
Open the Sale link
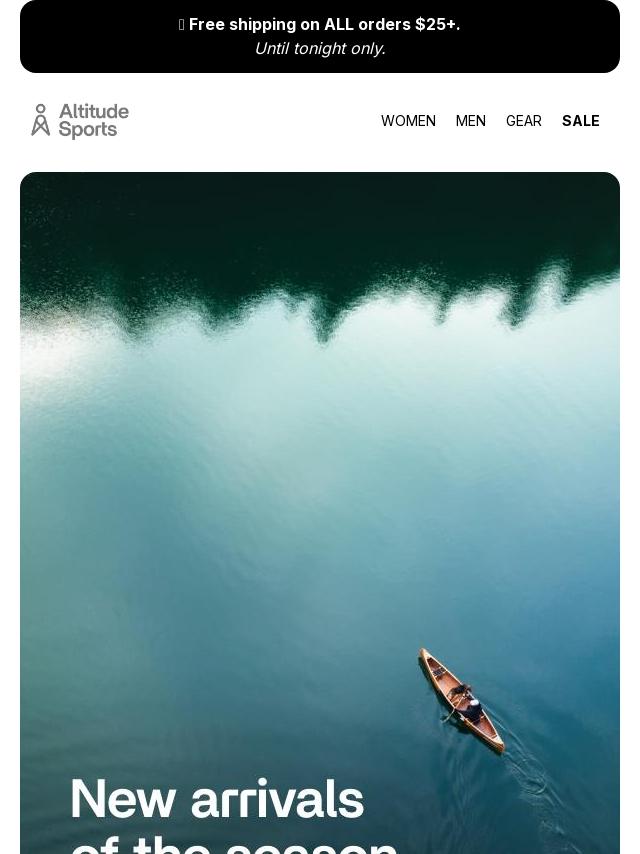pyautogui.click(x=580, y=121)
